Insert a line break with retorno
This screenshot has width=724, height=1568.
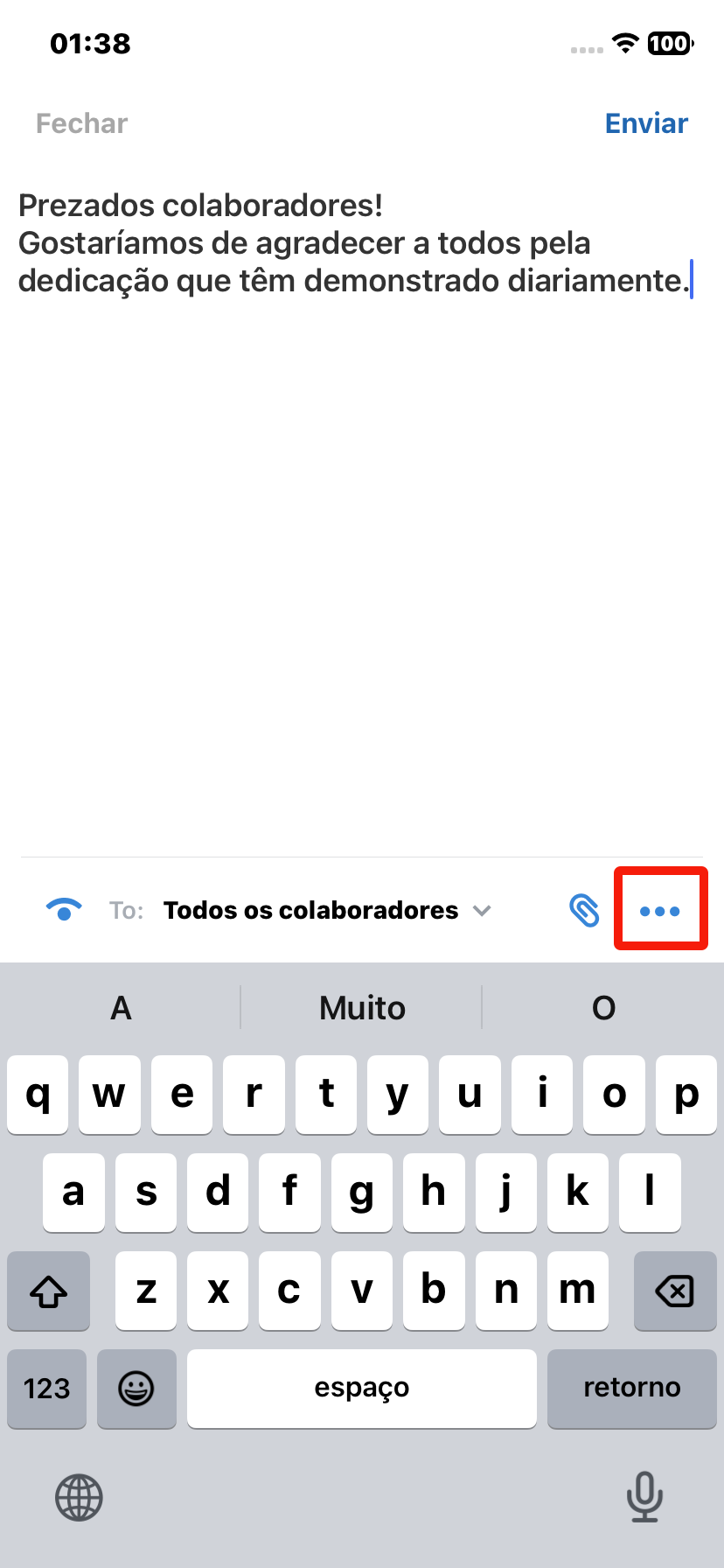point(631,1388)
